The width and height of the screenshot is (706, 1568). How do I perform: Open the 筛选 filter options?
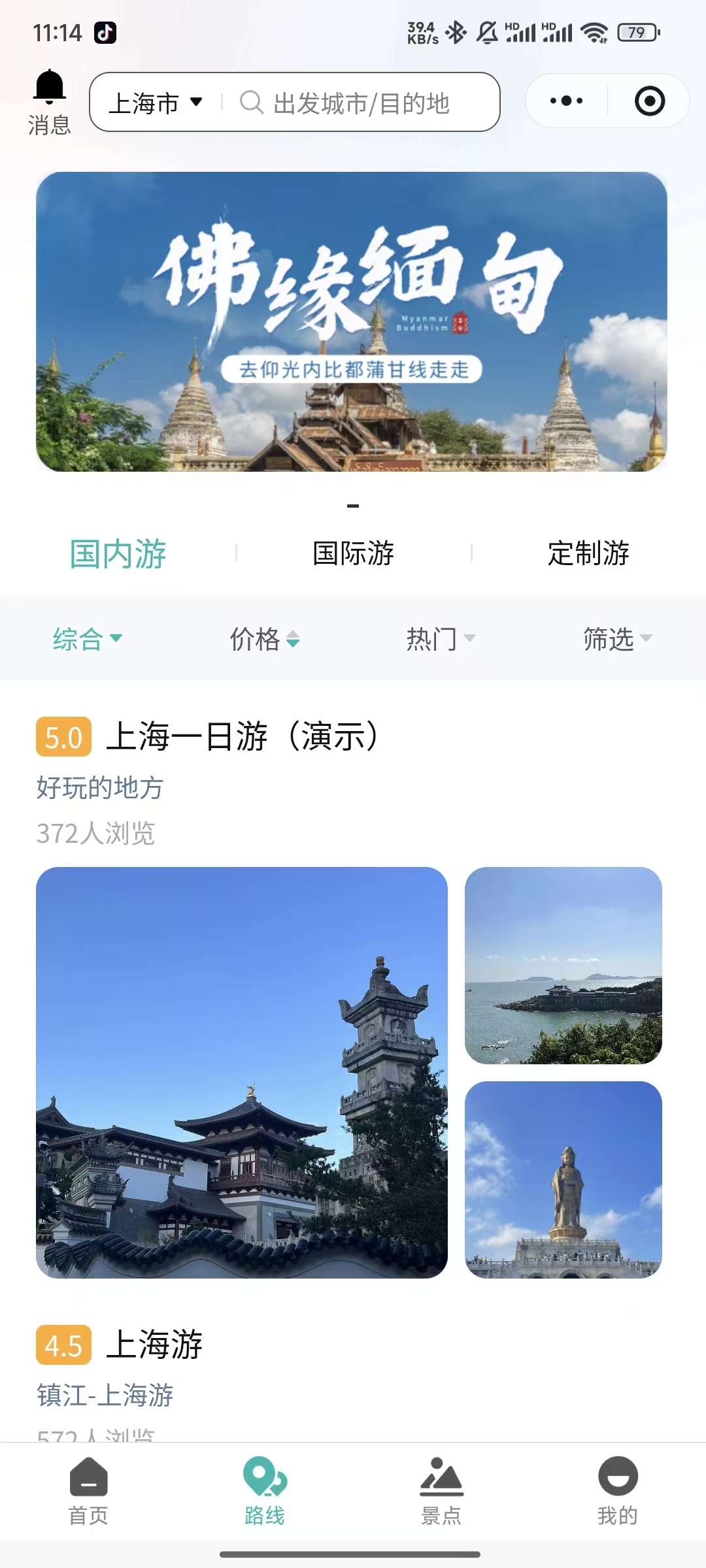point(617,638)
